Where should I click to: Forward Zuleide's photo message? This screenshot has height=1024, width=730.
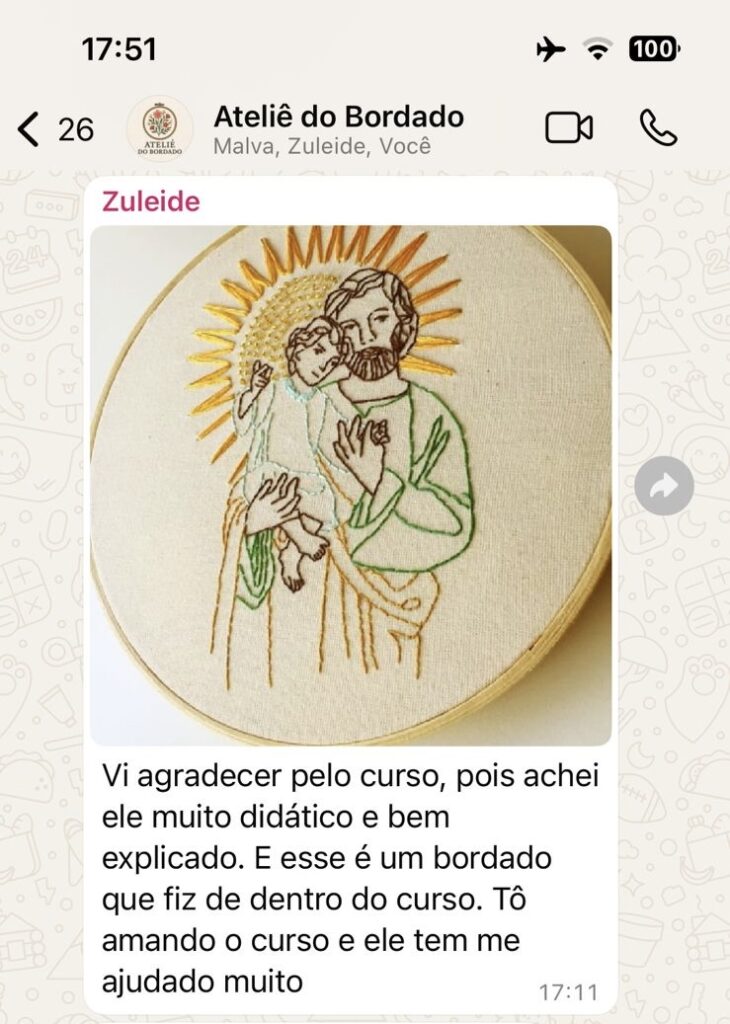click(664, 486)
